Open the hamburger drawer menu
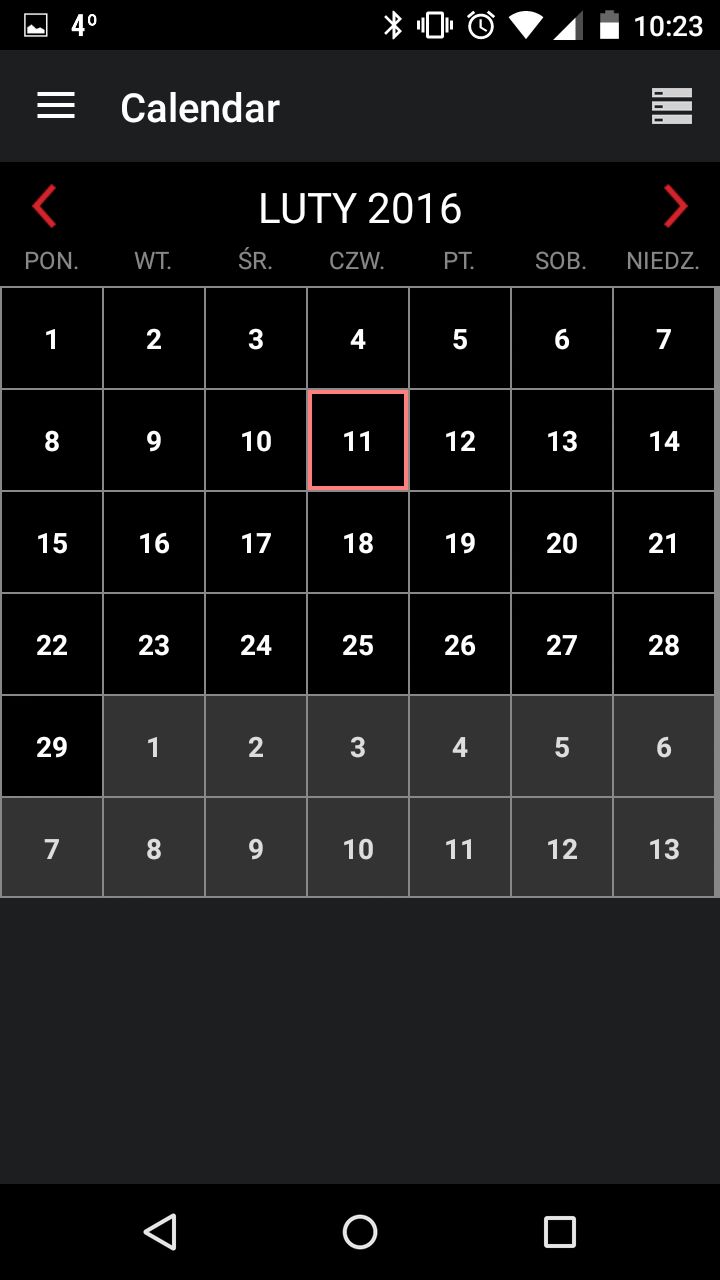 56,106
